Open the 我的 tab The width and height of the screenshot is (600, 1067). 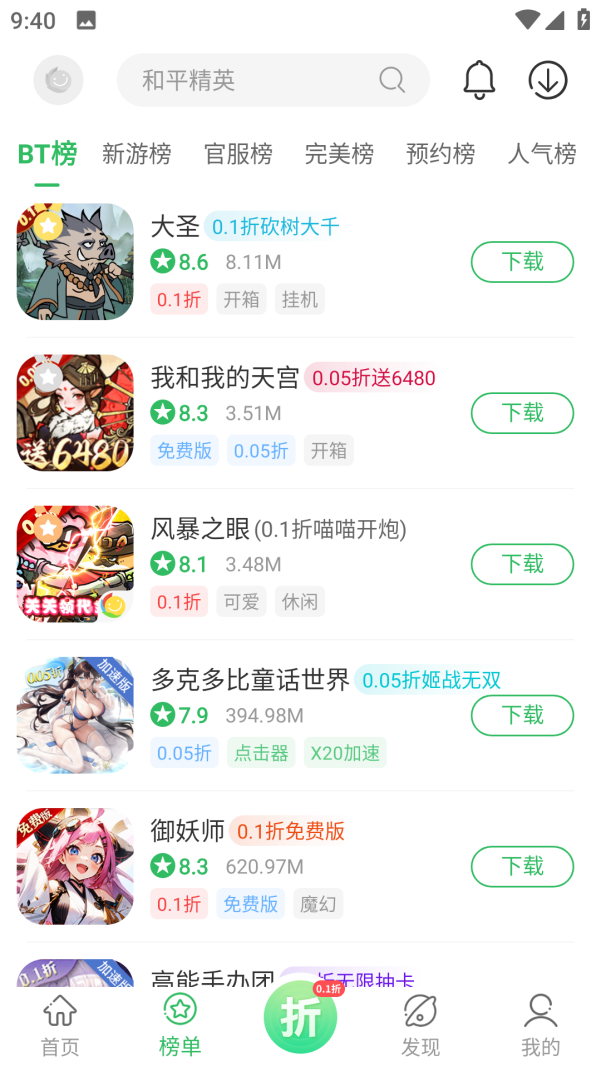pos(541,1025)
